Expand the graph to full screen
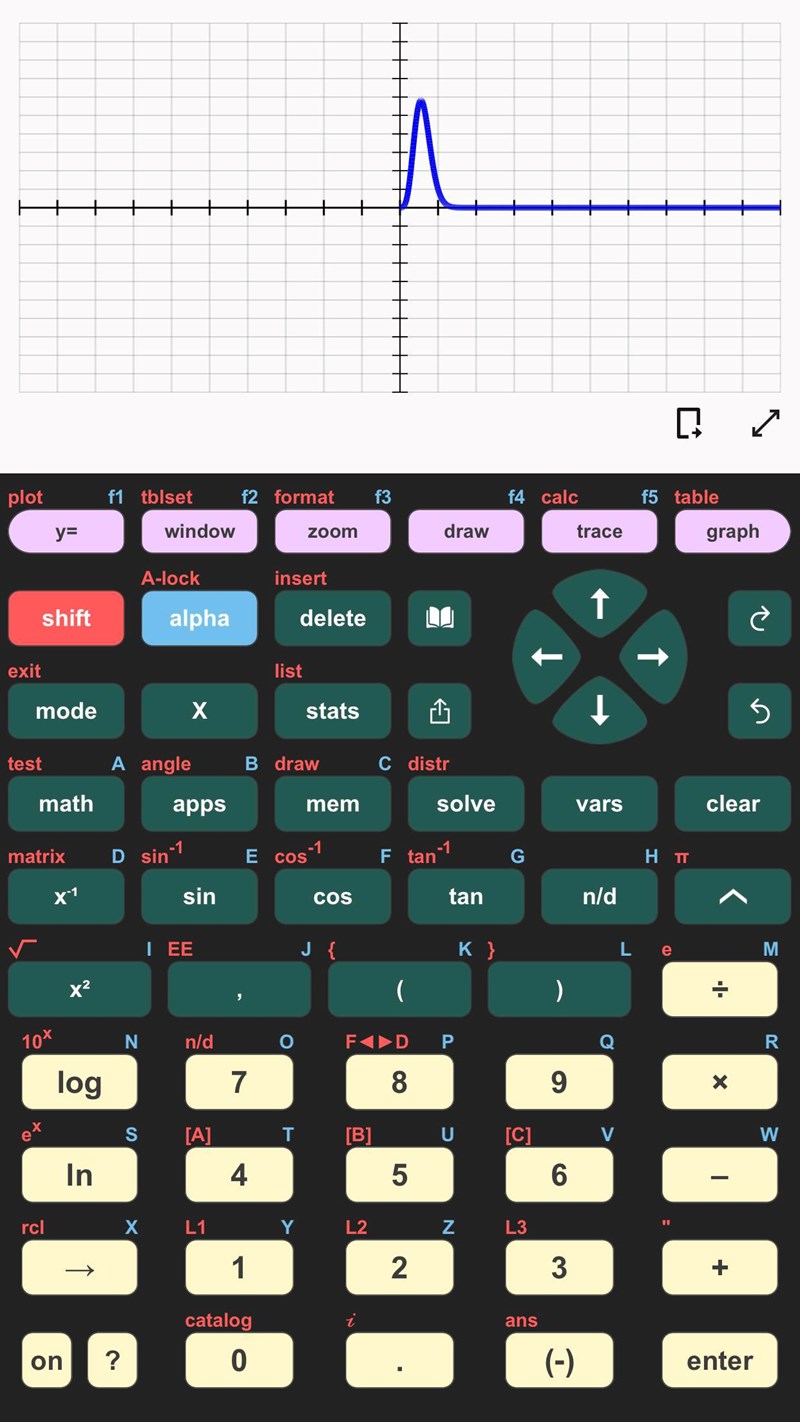 point(765,424)
